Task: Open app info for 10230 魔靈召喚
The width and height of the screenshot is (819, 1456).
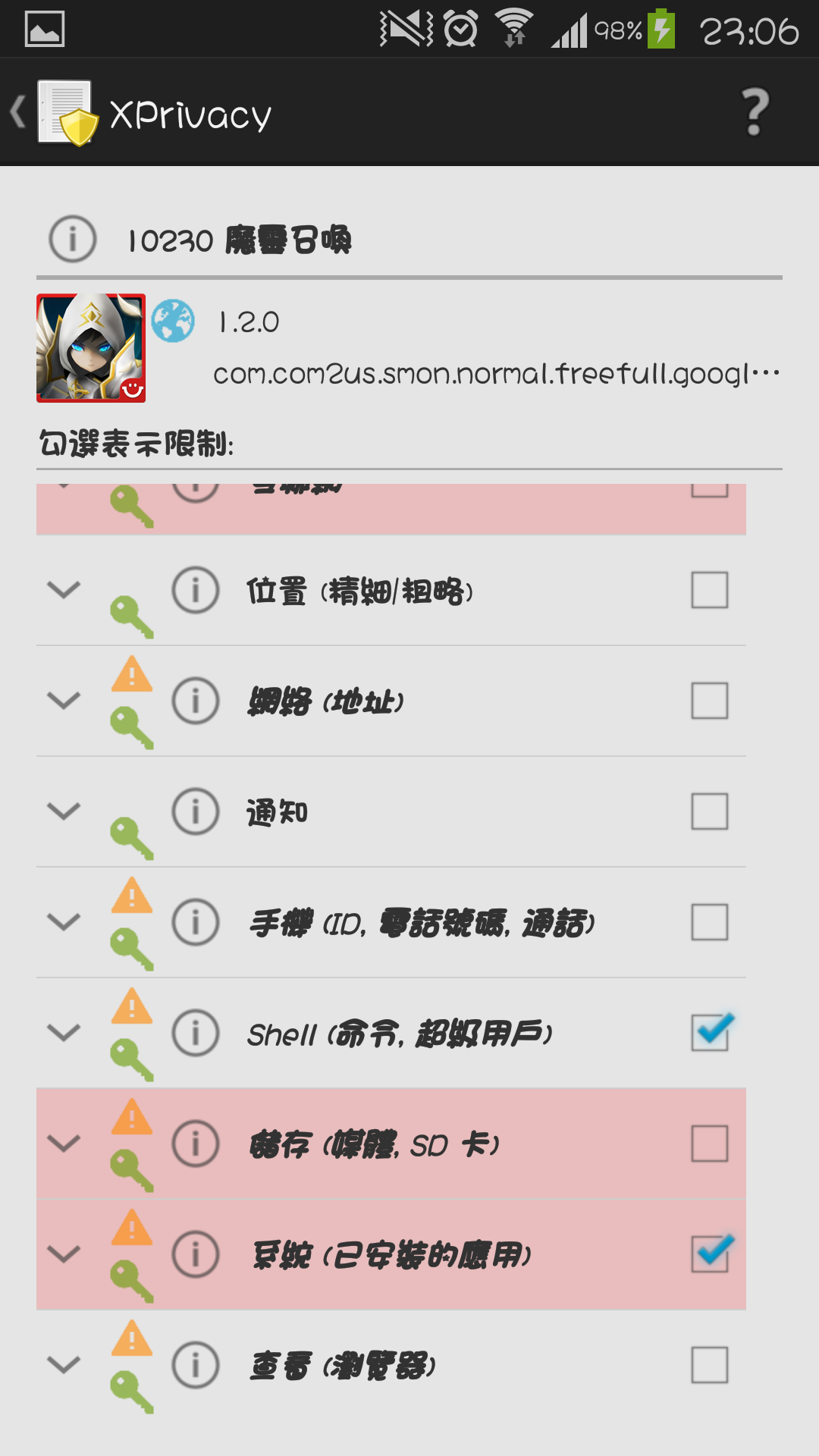Action: point(73,240)
